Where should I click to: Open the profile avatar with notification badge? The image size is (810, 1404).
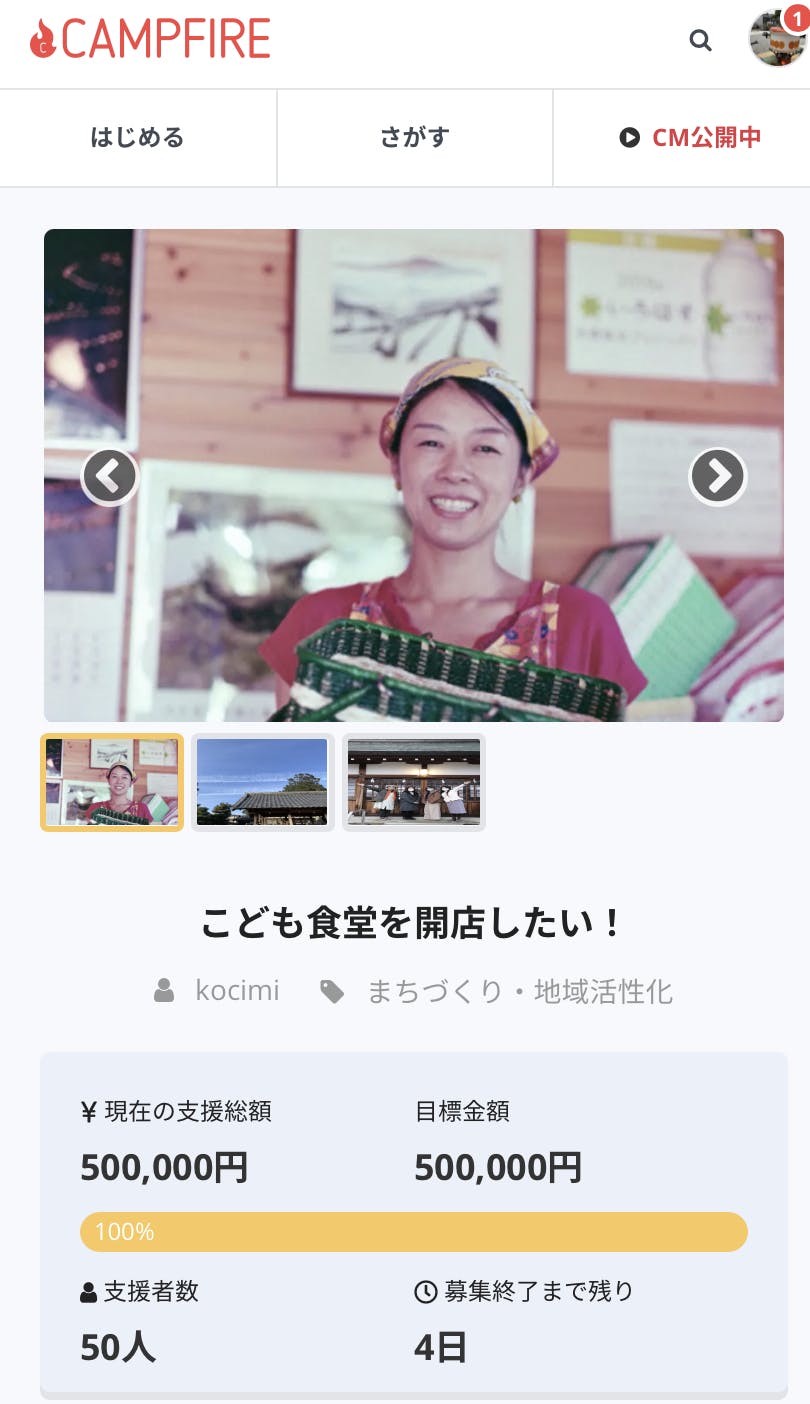click(x=777, y=39)
